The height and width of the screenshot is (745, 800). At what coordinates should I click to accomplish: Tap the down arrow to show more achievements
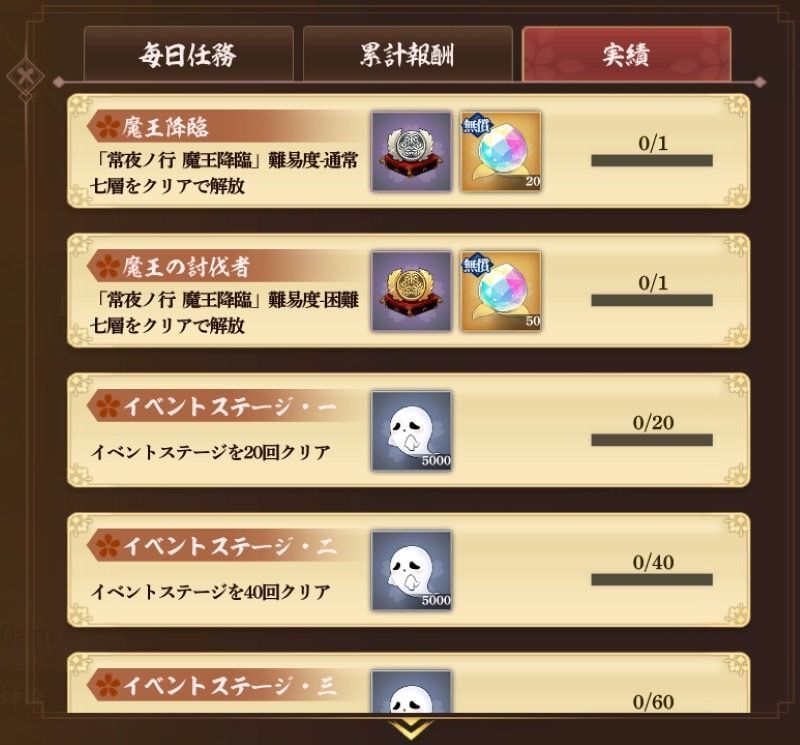411,729
